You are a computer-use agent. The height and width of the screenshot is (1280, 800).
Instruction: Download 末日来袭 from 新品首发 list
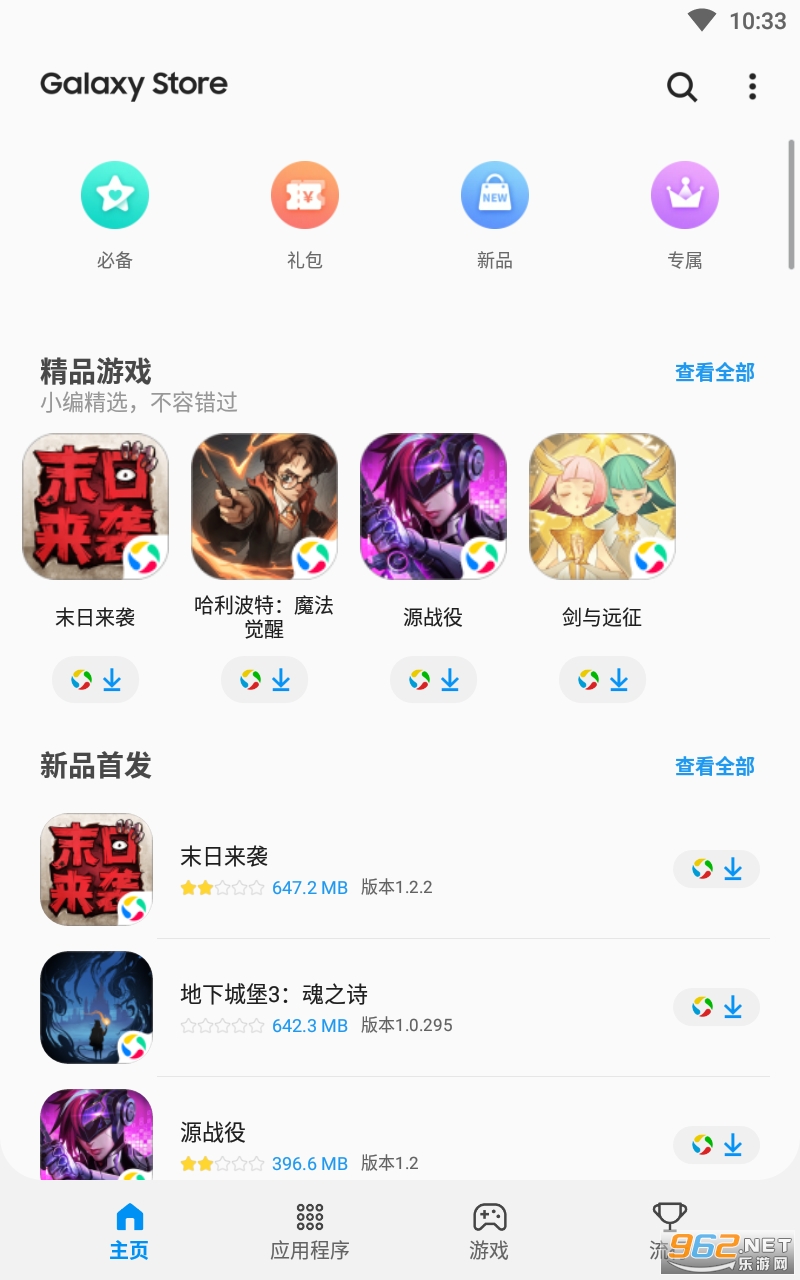[717, 869]
